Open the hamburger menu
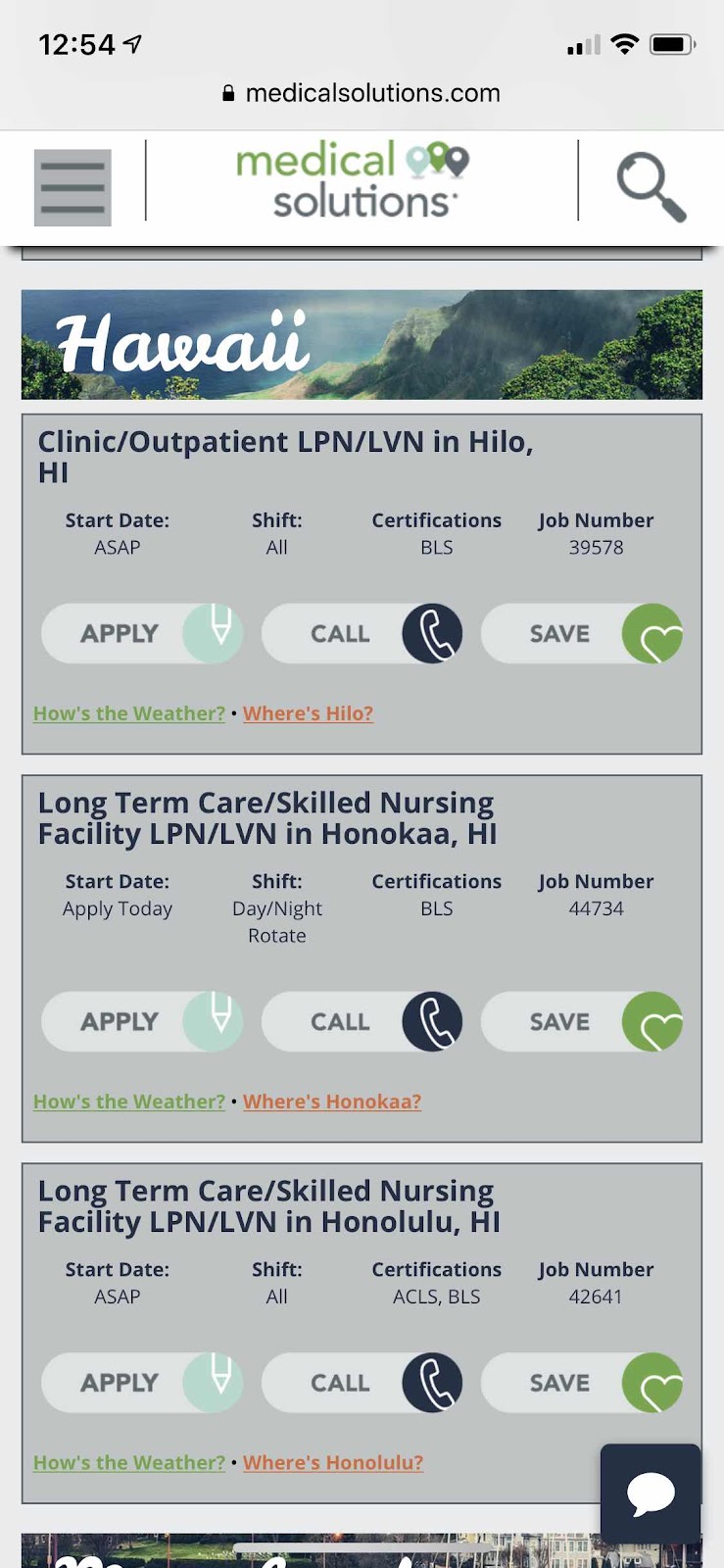Screen dimensions: 724x1568 tap(72, 187)
